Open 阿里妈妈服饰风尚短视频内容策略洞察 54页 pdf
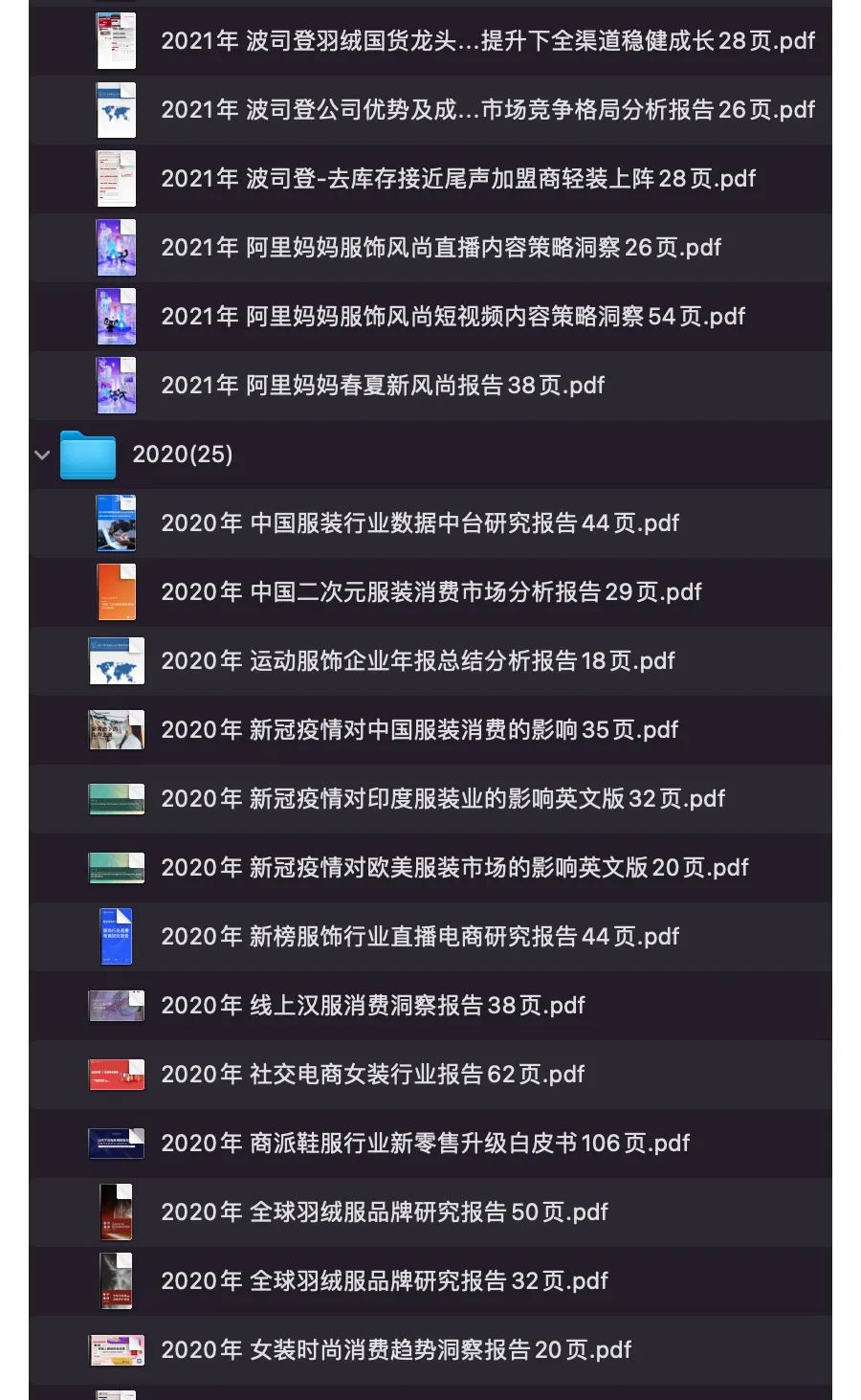This screenshot has width=861, height=1400. click(430, 317)
